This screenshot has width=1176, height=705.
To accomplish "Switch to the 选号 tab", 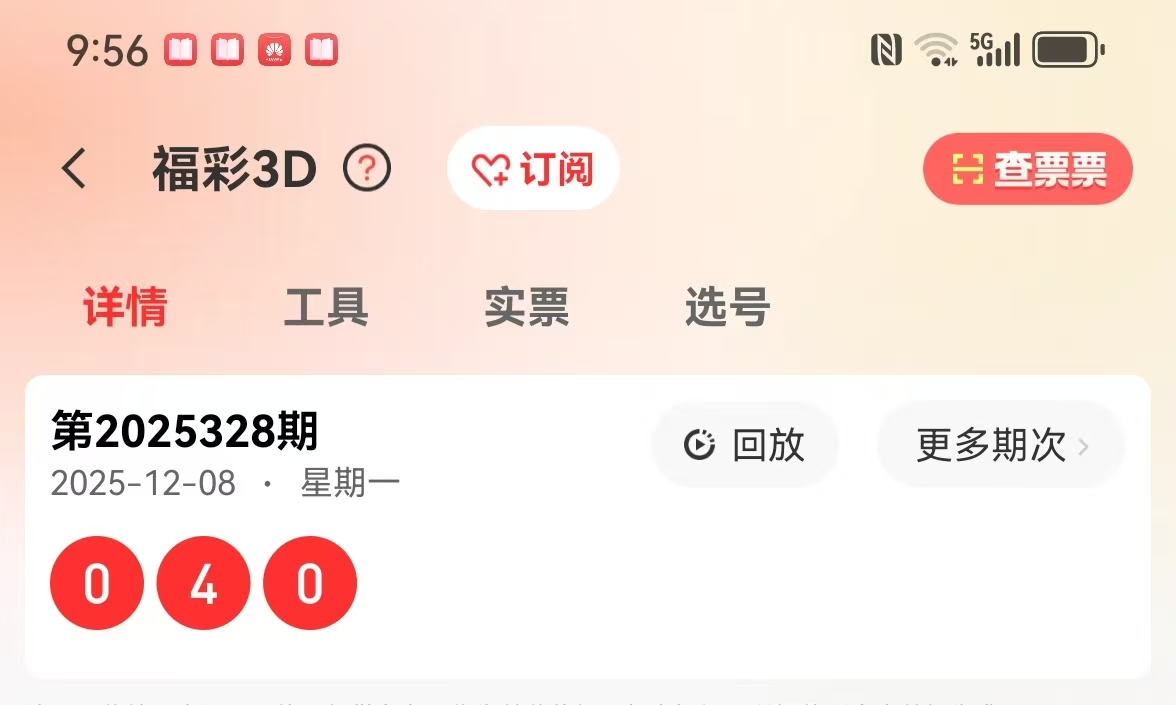I will point(727,308).
